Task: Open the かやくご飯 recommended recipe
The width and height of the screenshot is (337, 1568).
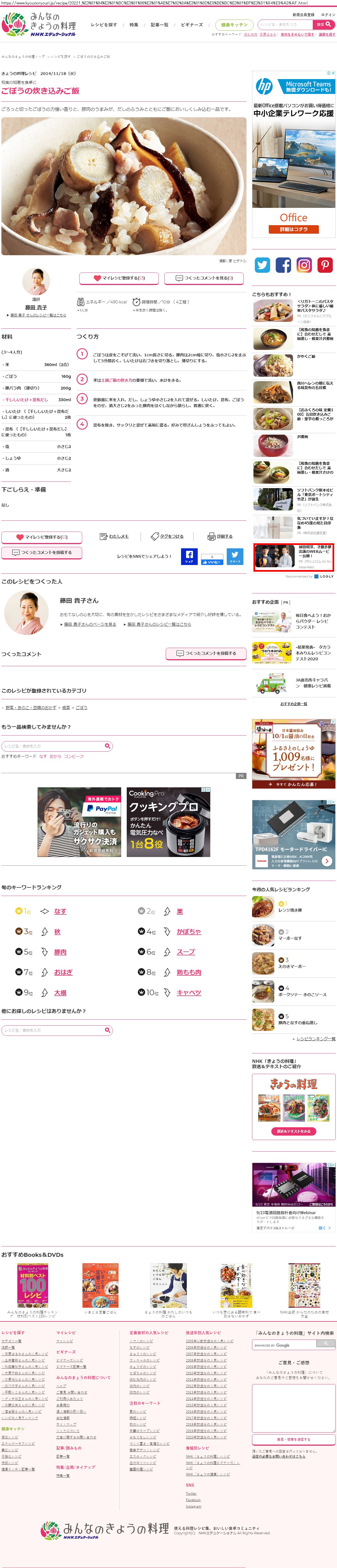Action: click(306, 357)
